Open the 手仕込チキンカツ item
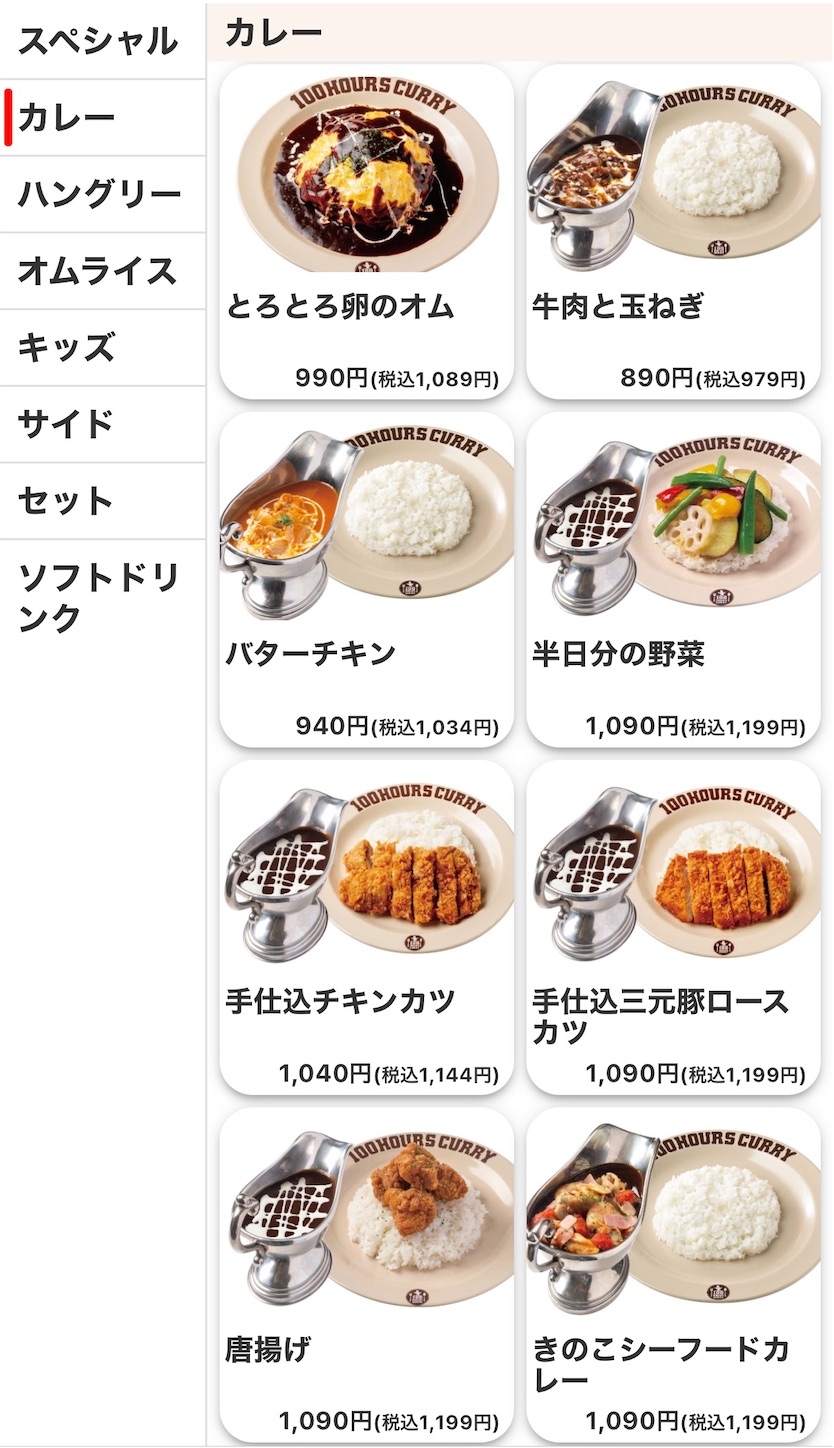 point(367,928)
